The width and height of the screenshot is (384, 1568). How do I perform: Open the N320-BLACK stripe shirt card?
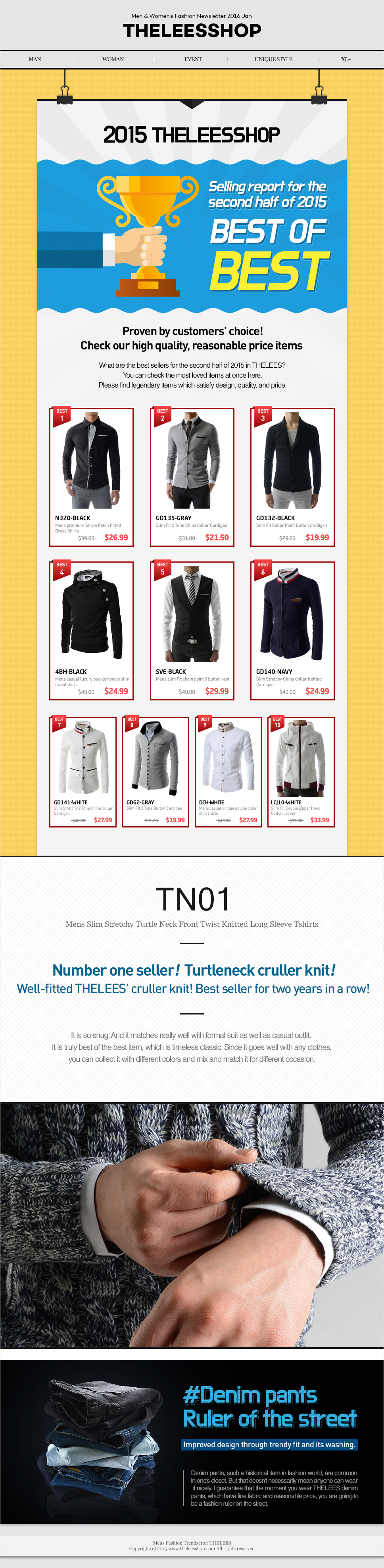(91, 476)
